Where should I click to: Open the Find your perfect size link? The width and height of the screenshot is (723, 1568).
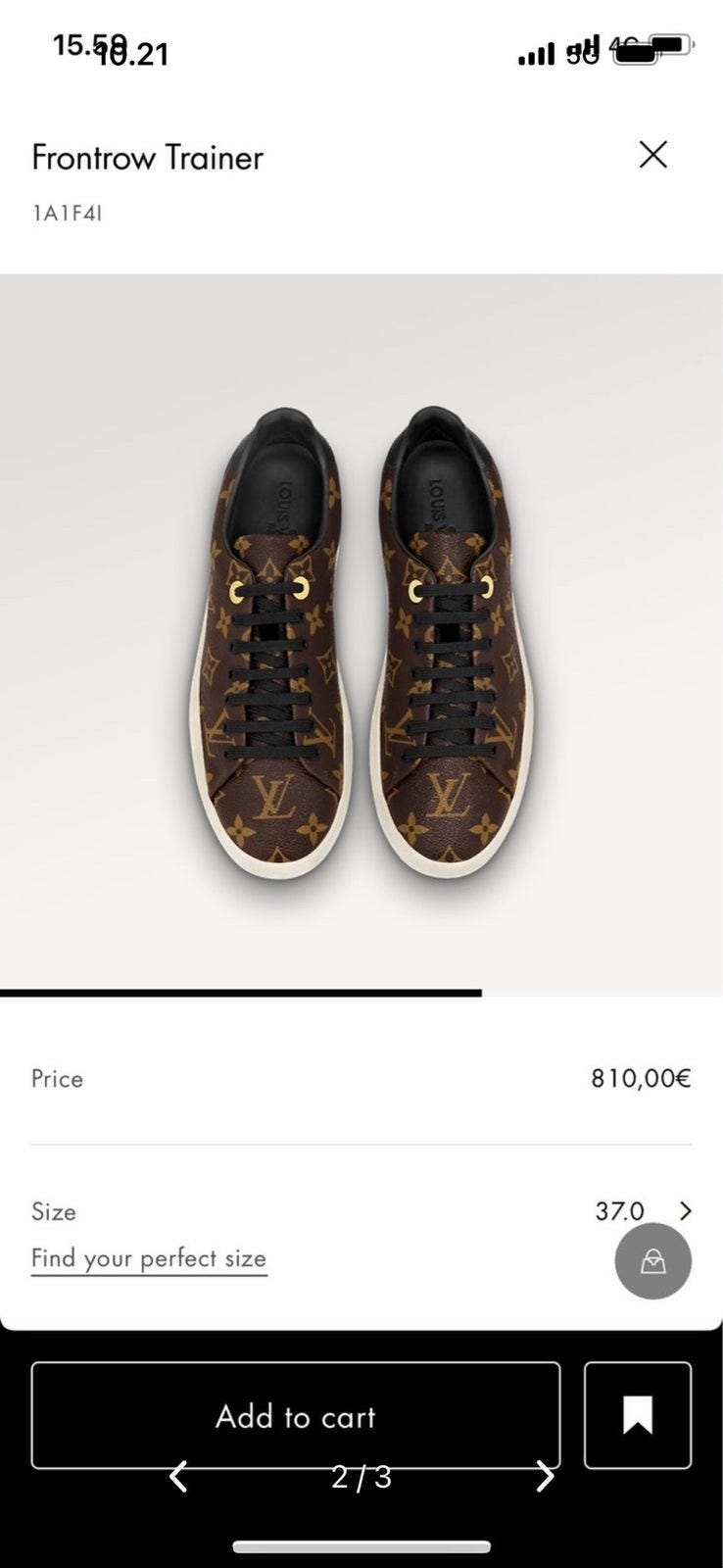pyautogui.click(x=149, y=1258)
